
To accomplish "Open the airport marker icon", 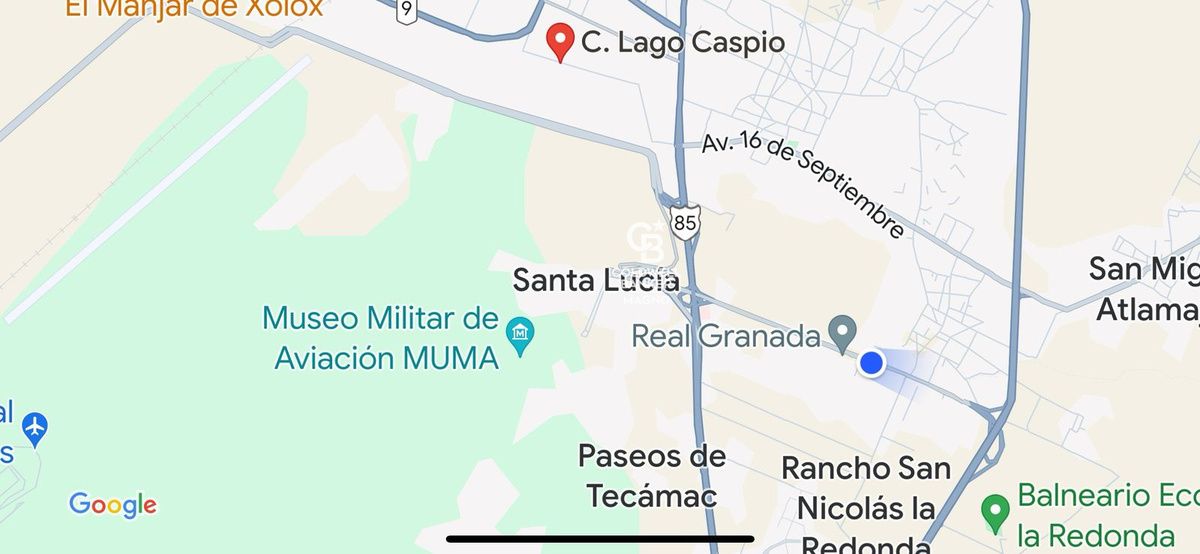I will [x=35, y=429].
